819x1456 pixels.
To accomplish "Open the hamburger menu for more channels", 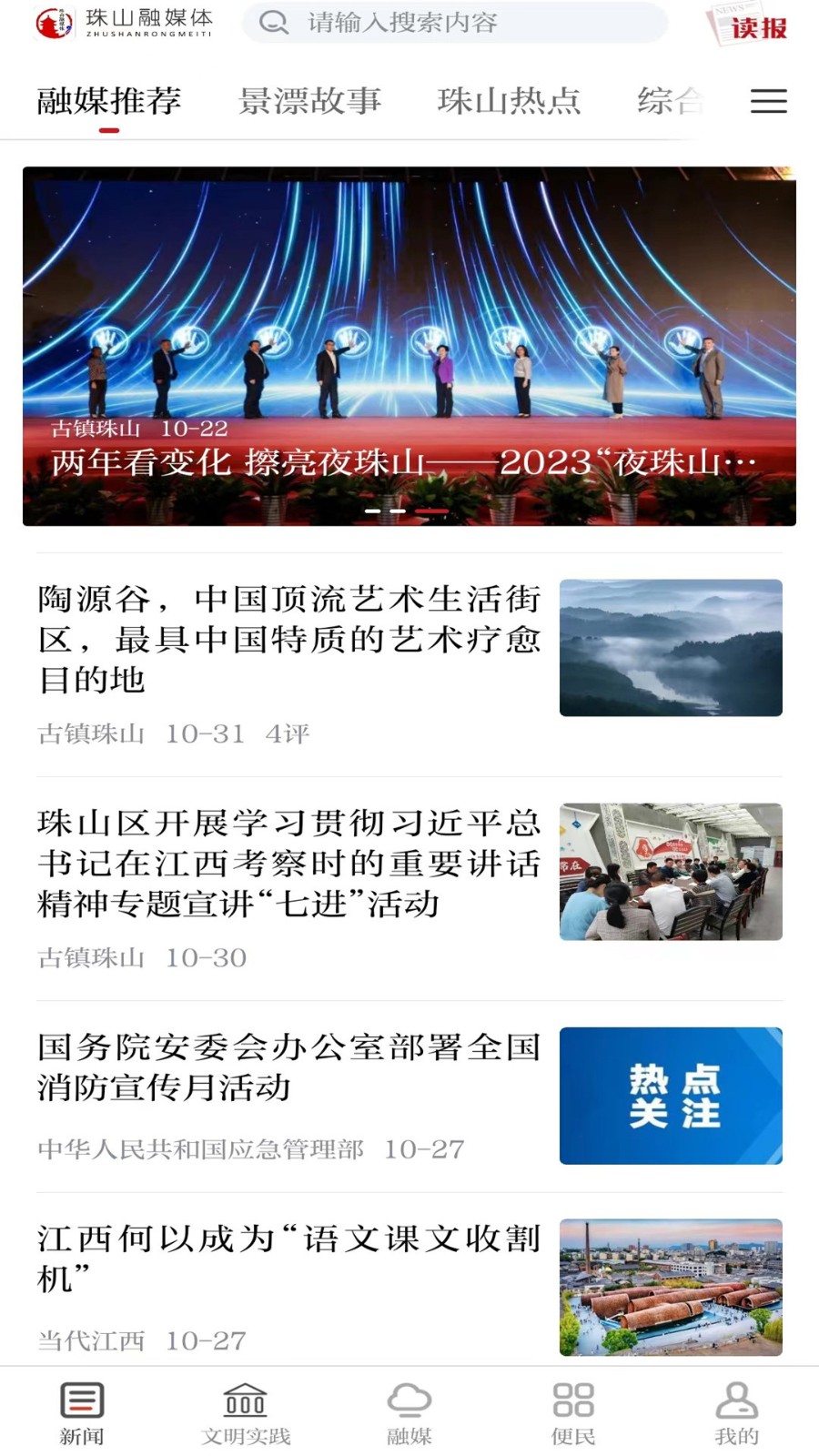I will pyautogui.click(x=767, y=101).
